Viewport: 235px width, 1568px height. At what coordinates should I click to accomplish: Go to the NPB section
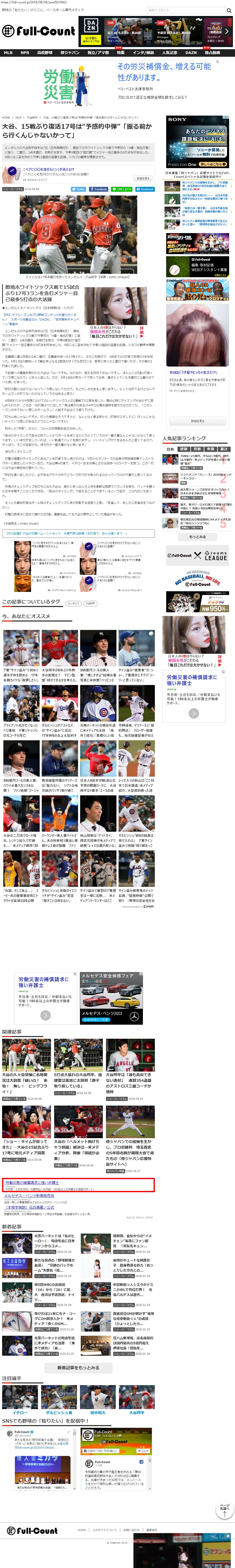pyautogui.click(x=25, y=53)
